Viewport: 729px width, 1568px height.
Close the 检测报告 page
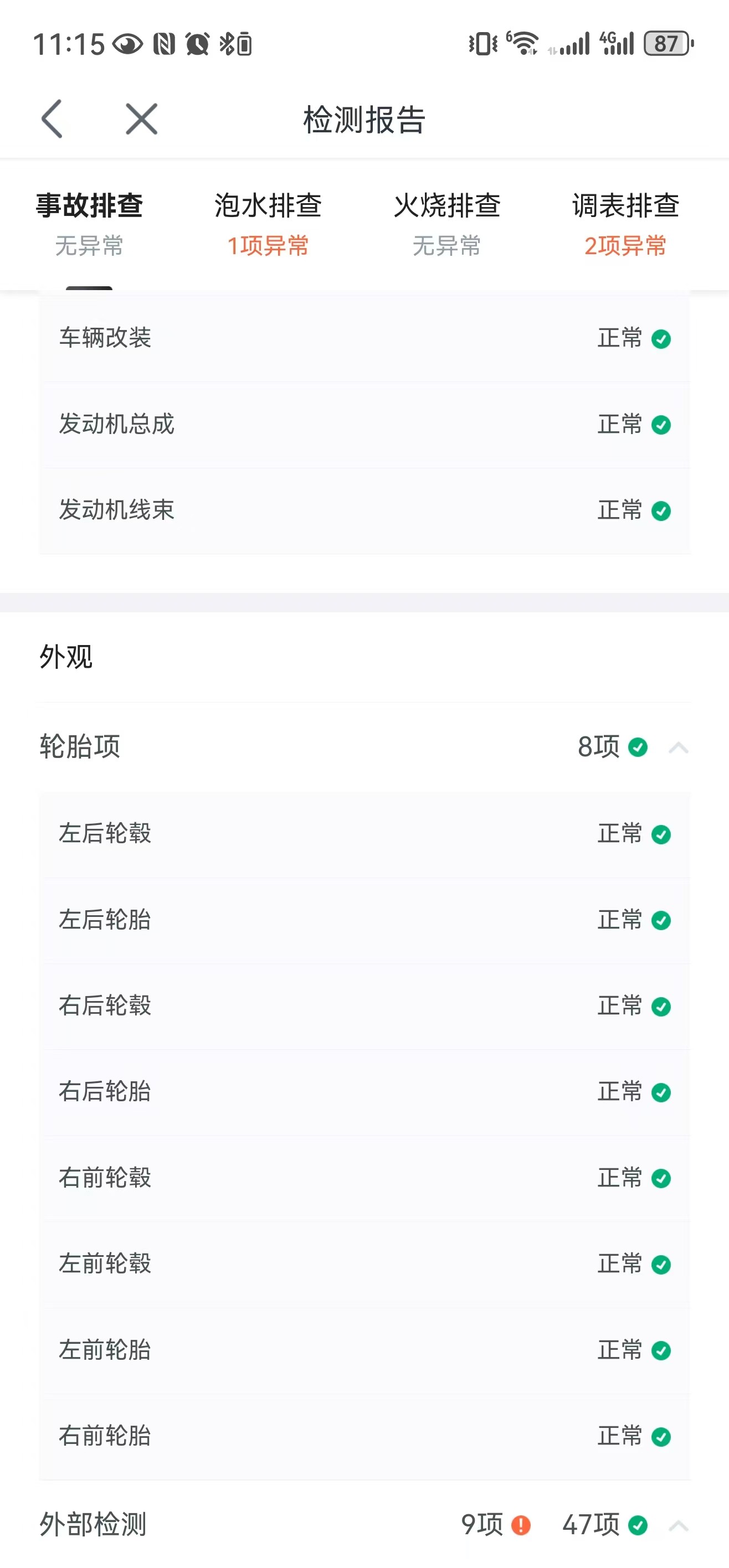(x=141, y=118)
